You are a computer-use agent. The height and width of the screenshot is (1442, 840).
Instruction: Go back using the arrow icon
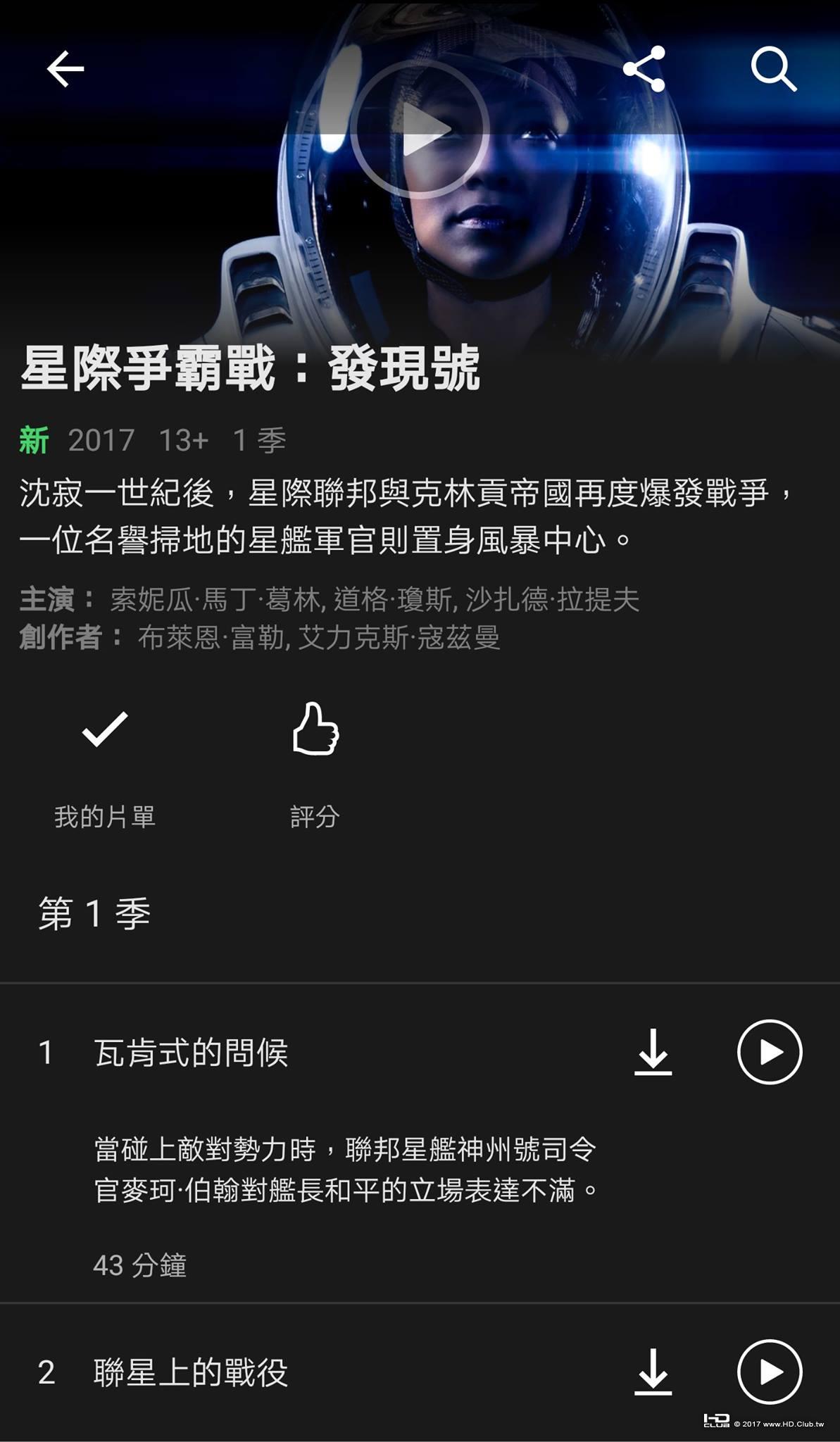(x=65, y=69)
